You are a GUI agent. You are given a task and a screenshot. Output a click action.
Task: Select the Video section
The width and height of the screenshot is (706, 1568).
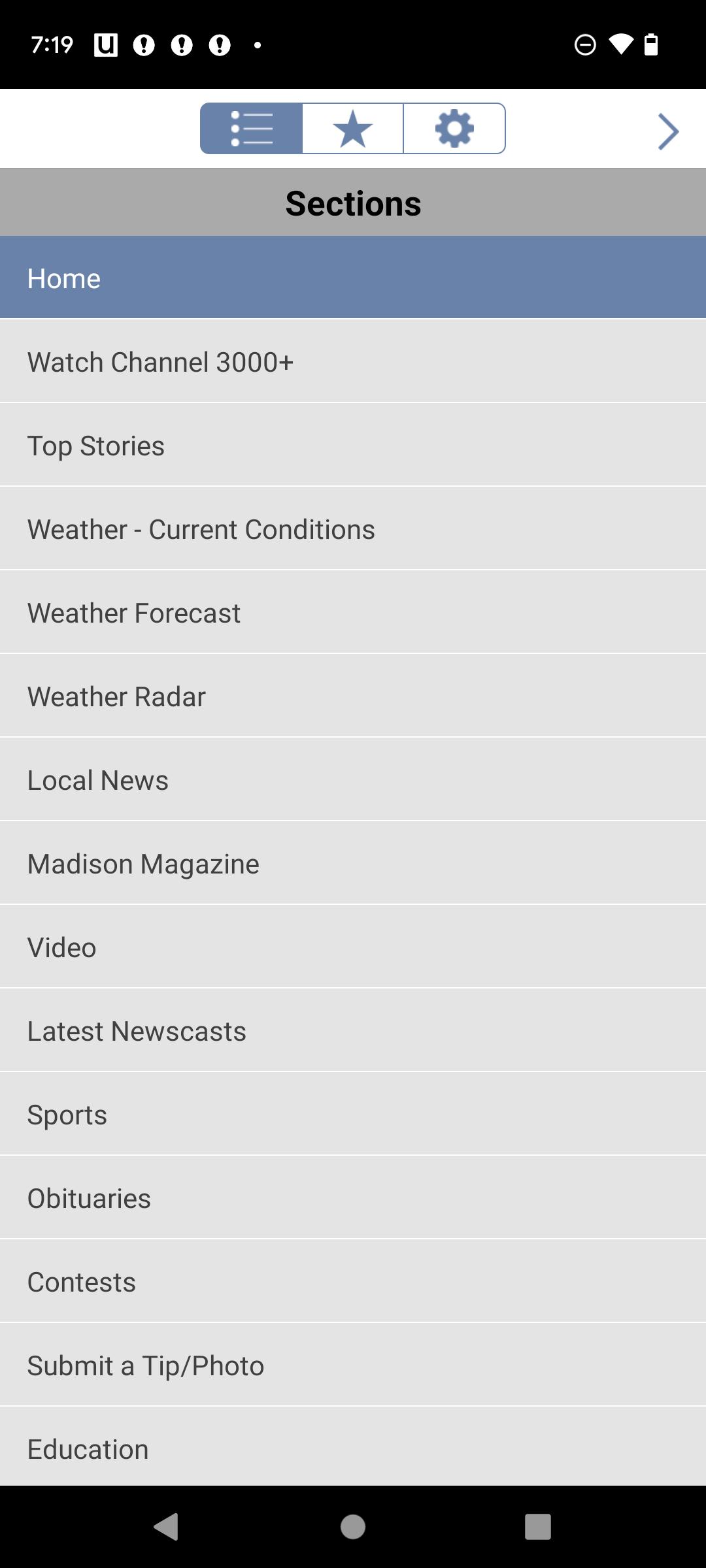353,947
